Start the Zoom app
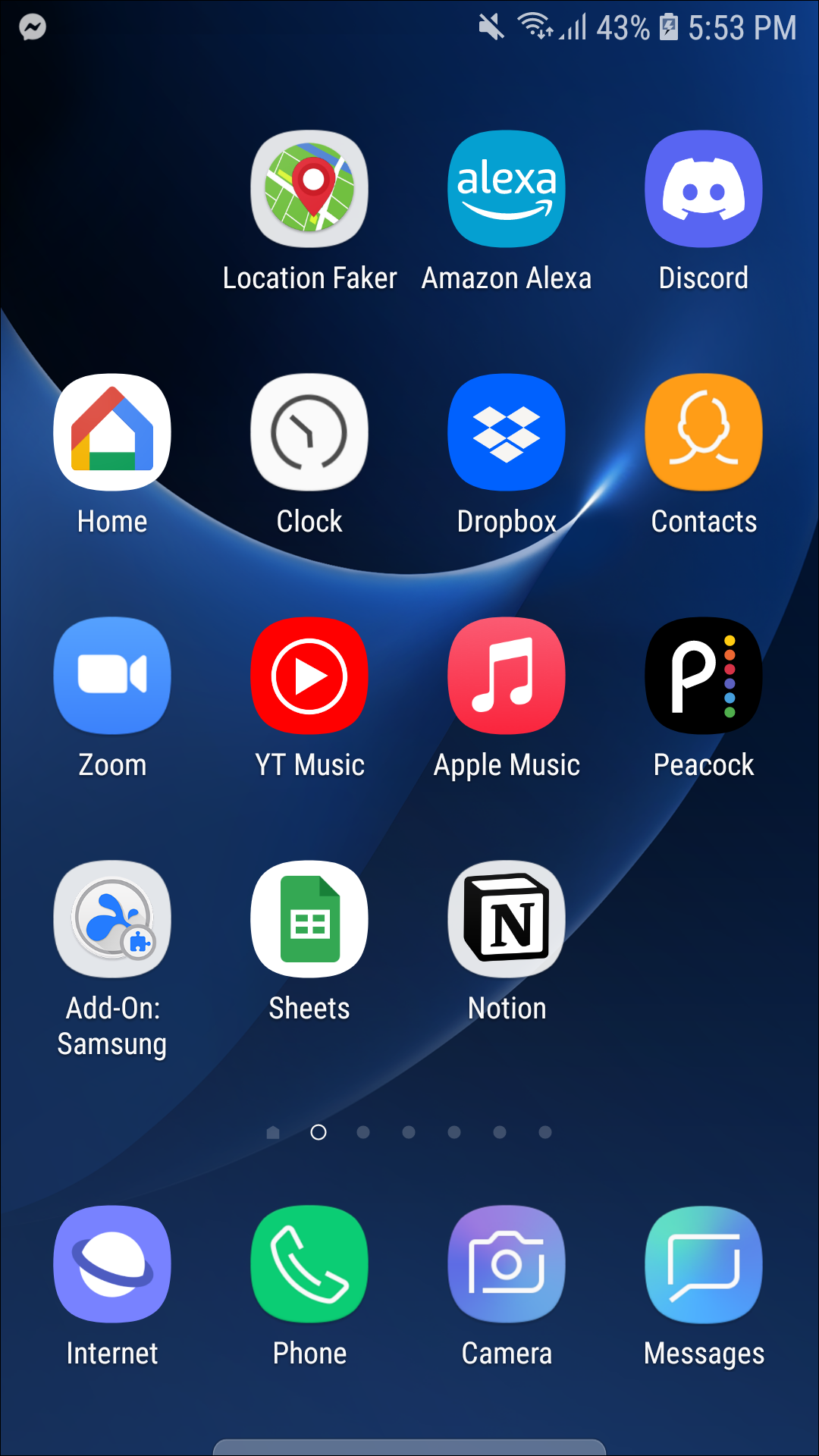The image size is (819, 1456). click(x=112, y=676)
